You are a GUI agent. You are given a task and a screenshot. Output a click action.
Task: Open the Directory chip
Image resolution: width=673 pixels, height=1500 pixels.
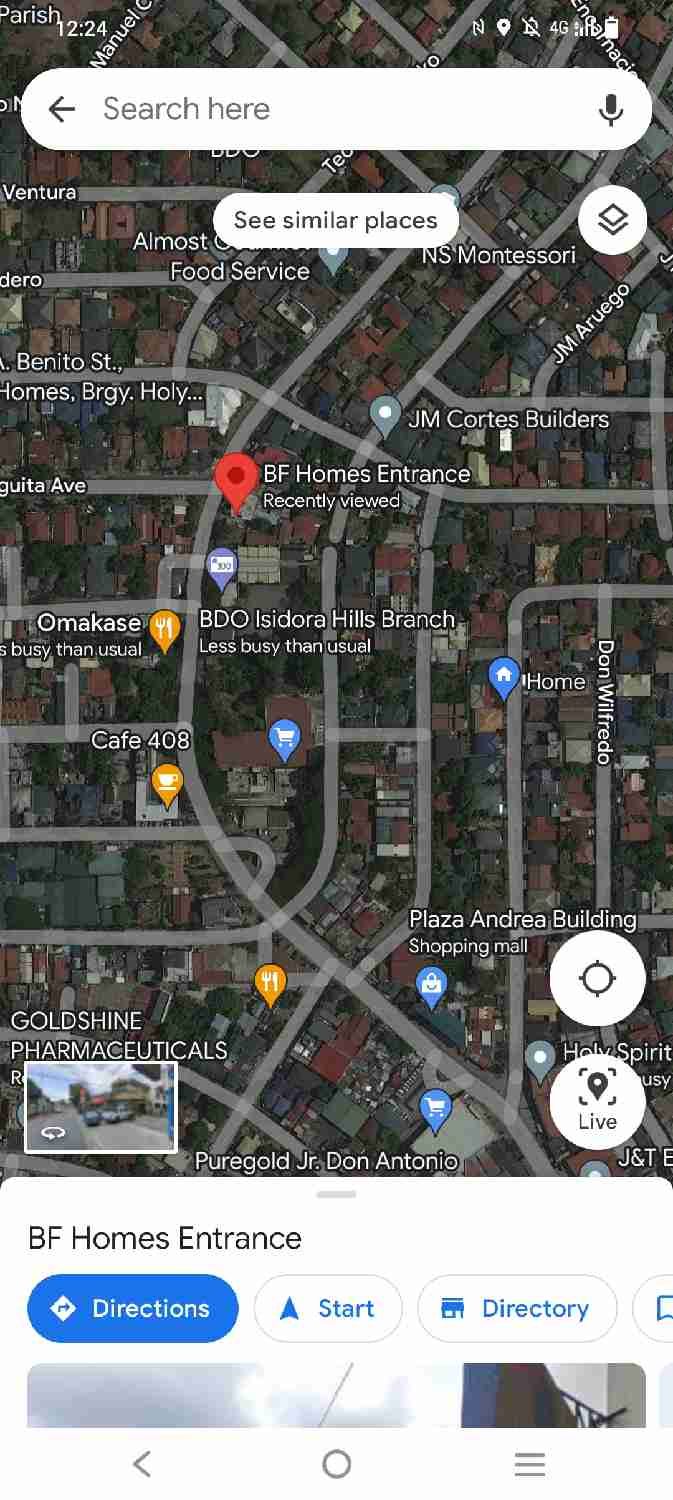(x=517, y=1308)
